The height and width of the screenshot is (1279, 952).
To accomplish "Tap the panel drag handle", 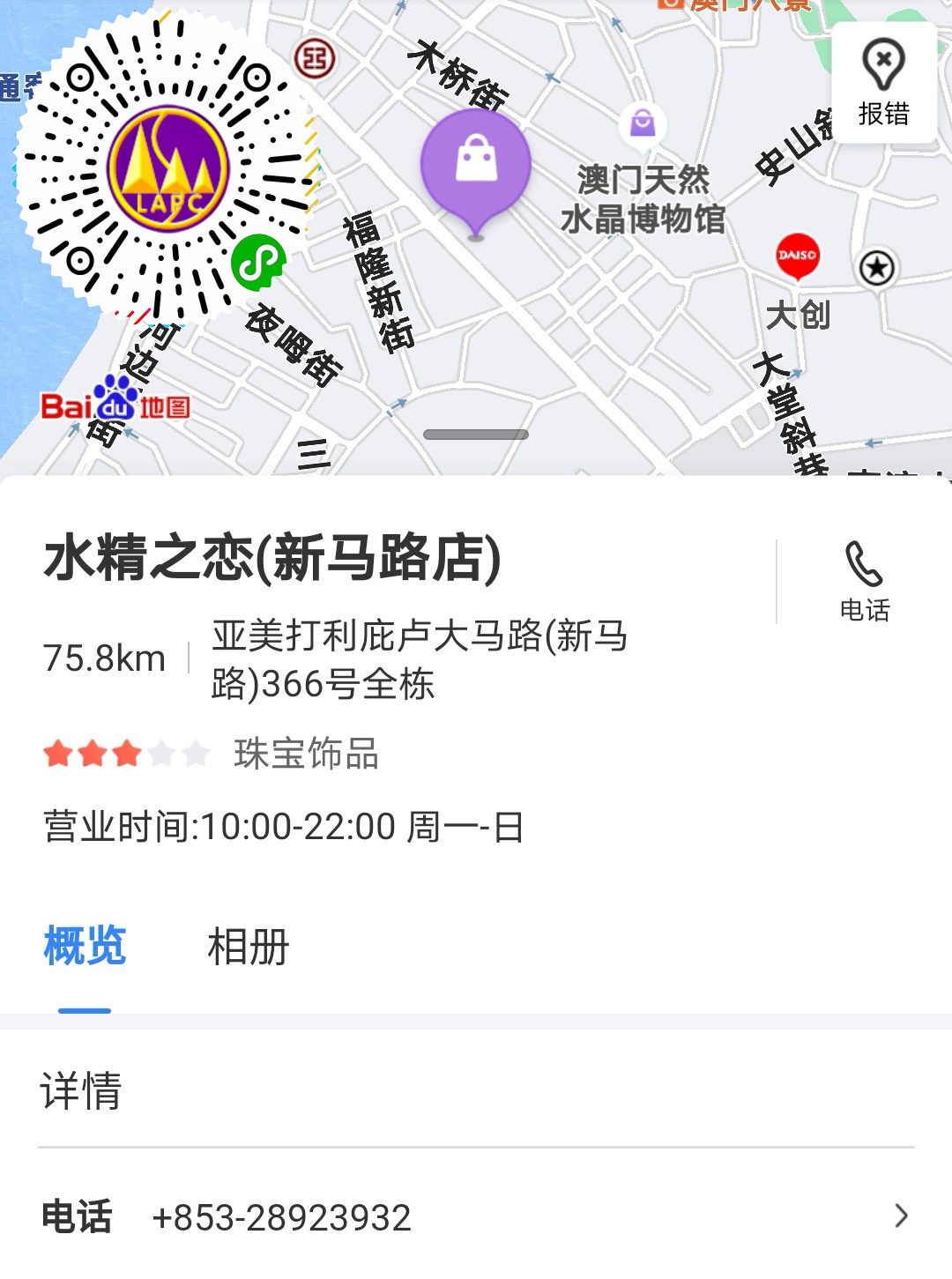I will [476, 435].
